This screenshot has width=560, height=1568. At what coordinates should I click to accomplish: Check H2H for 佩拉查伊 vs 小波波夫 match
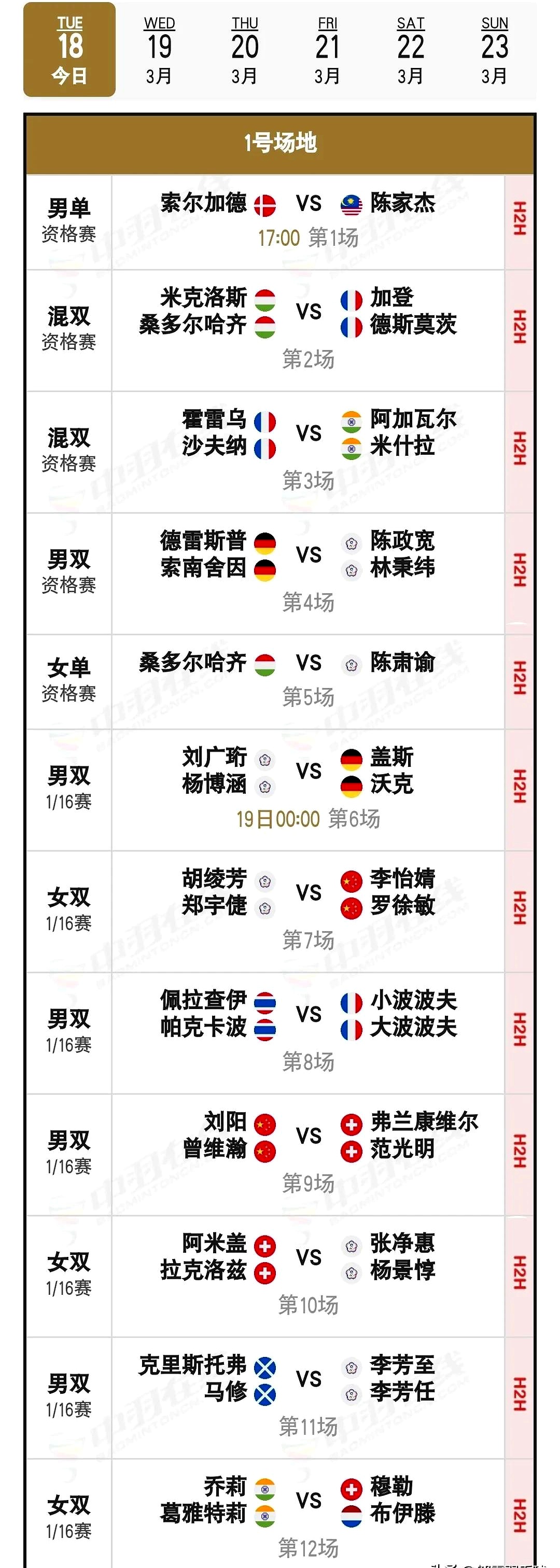pos(519,1030)
